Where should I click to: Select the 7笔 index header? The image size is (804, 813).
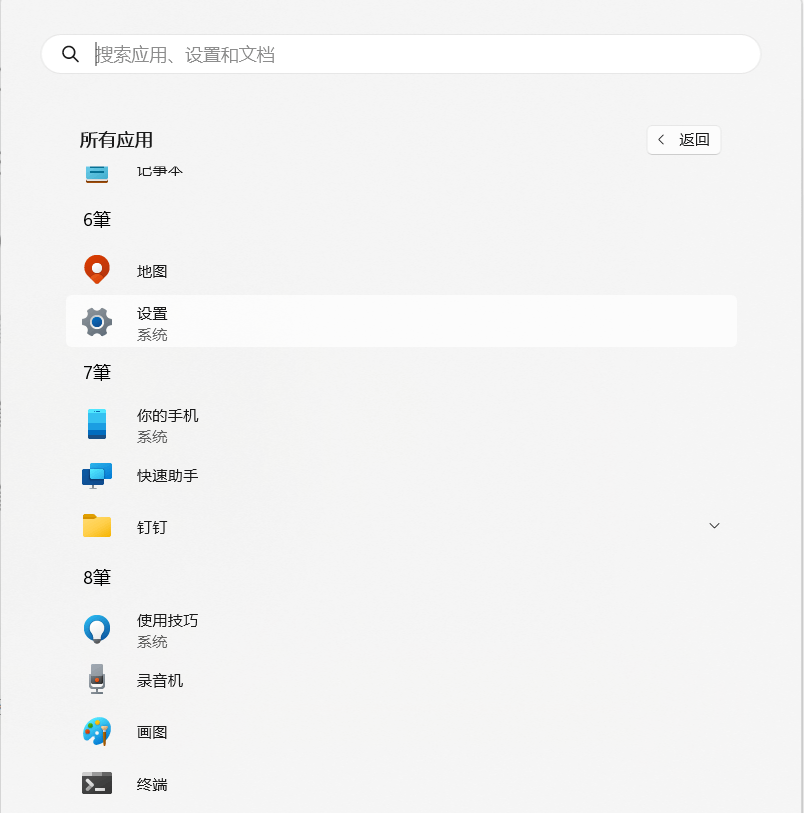[97, 373]
